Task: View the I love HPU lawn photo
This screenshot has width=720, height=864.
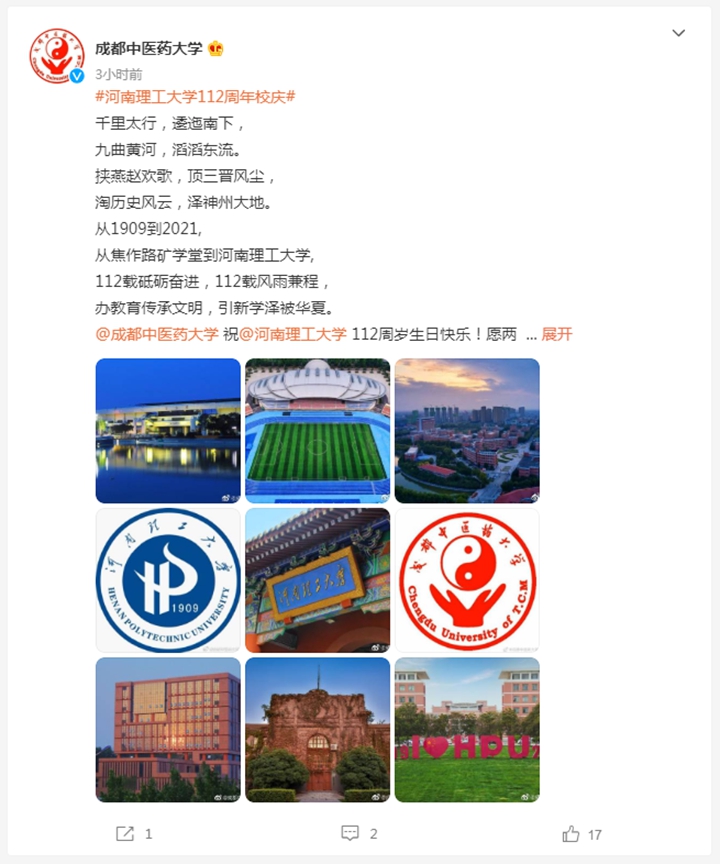Action: tap(467, 729)
